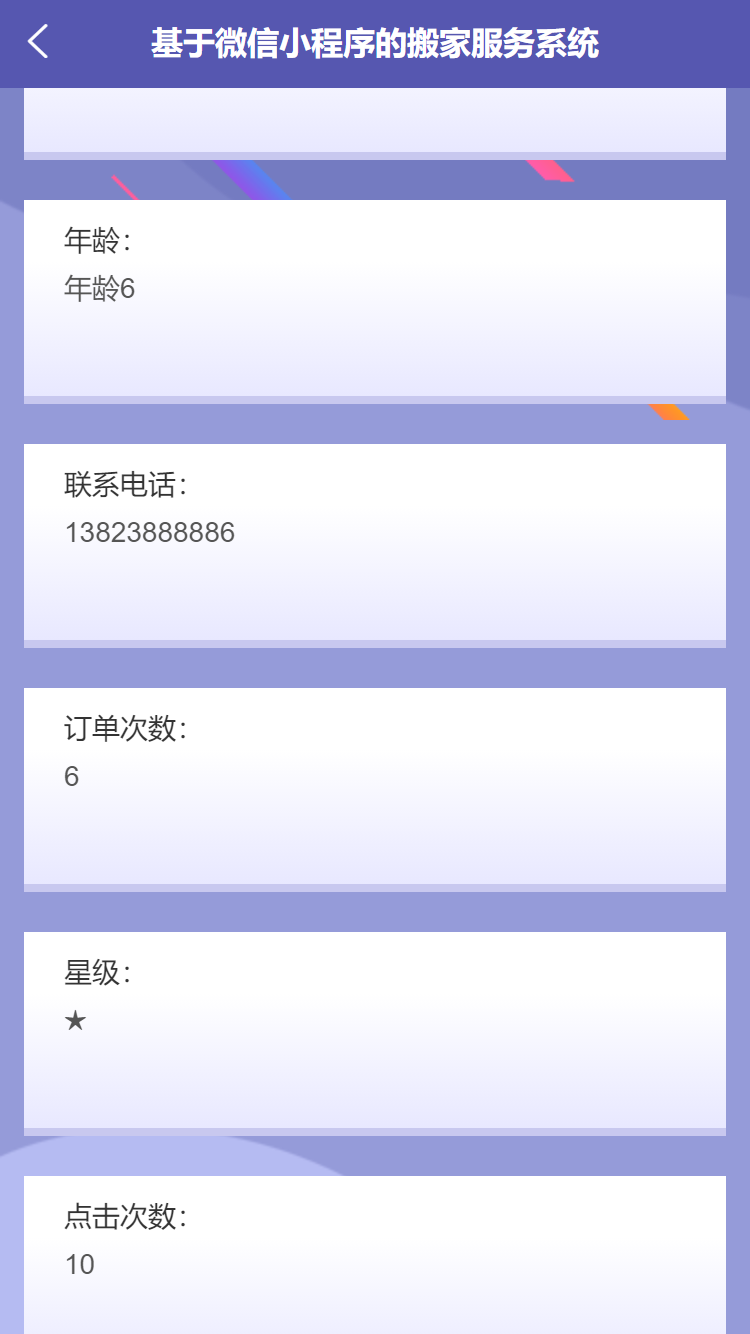Click the 年龄 field card

(375, 297)
